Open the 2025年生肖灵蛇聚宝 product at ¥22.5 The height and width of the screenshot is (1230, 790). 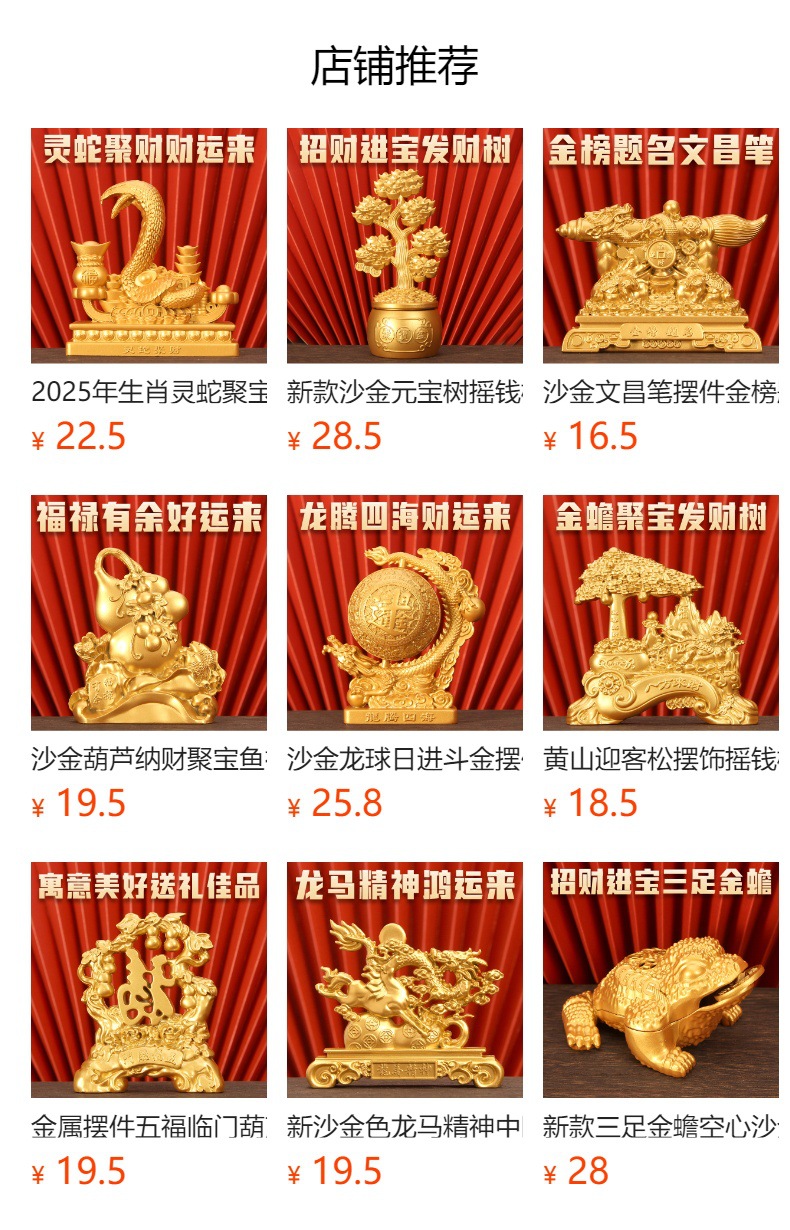pos(149,291)
